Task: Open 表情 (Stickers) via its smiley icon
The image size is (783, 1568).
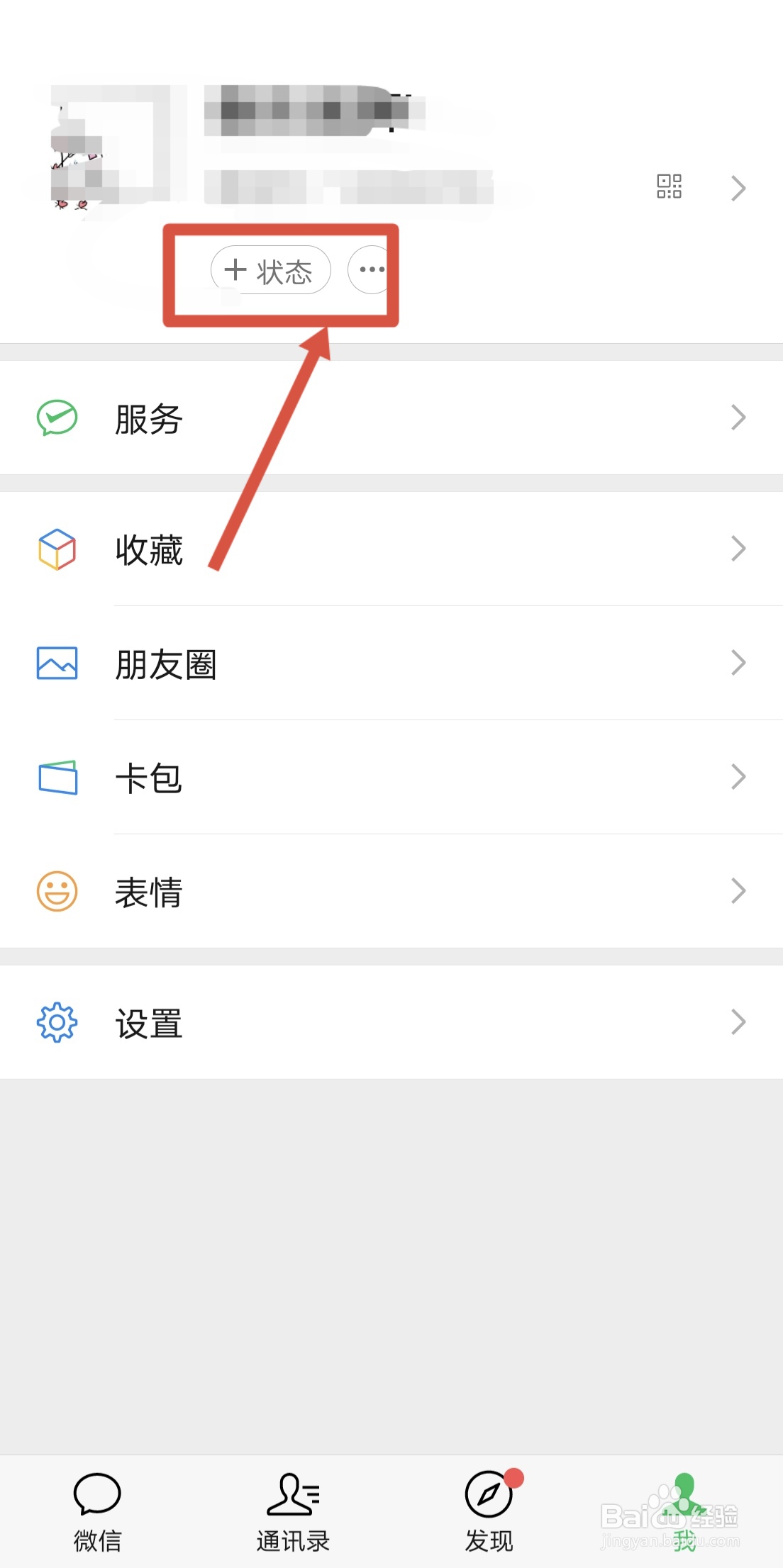Action: [x=57, y=892]
